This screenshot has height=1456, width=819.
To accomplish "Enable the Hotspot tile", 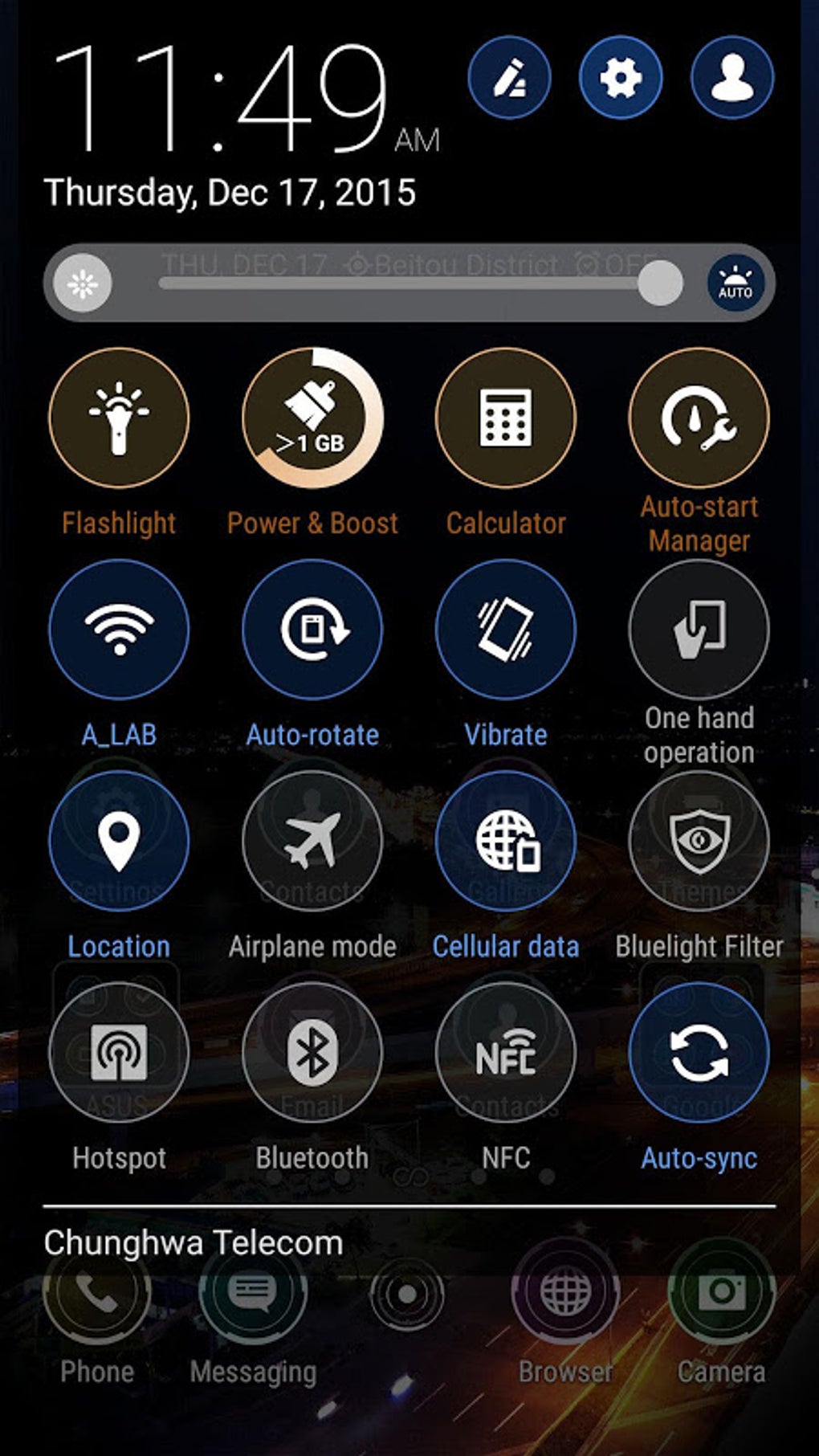I will (x=119, y=1052).
